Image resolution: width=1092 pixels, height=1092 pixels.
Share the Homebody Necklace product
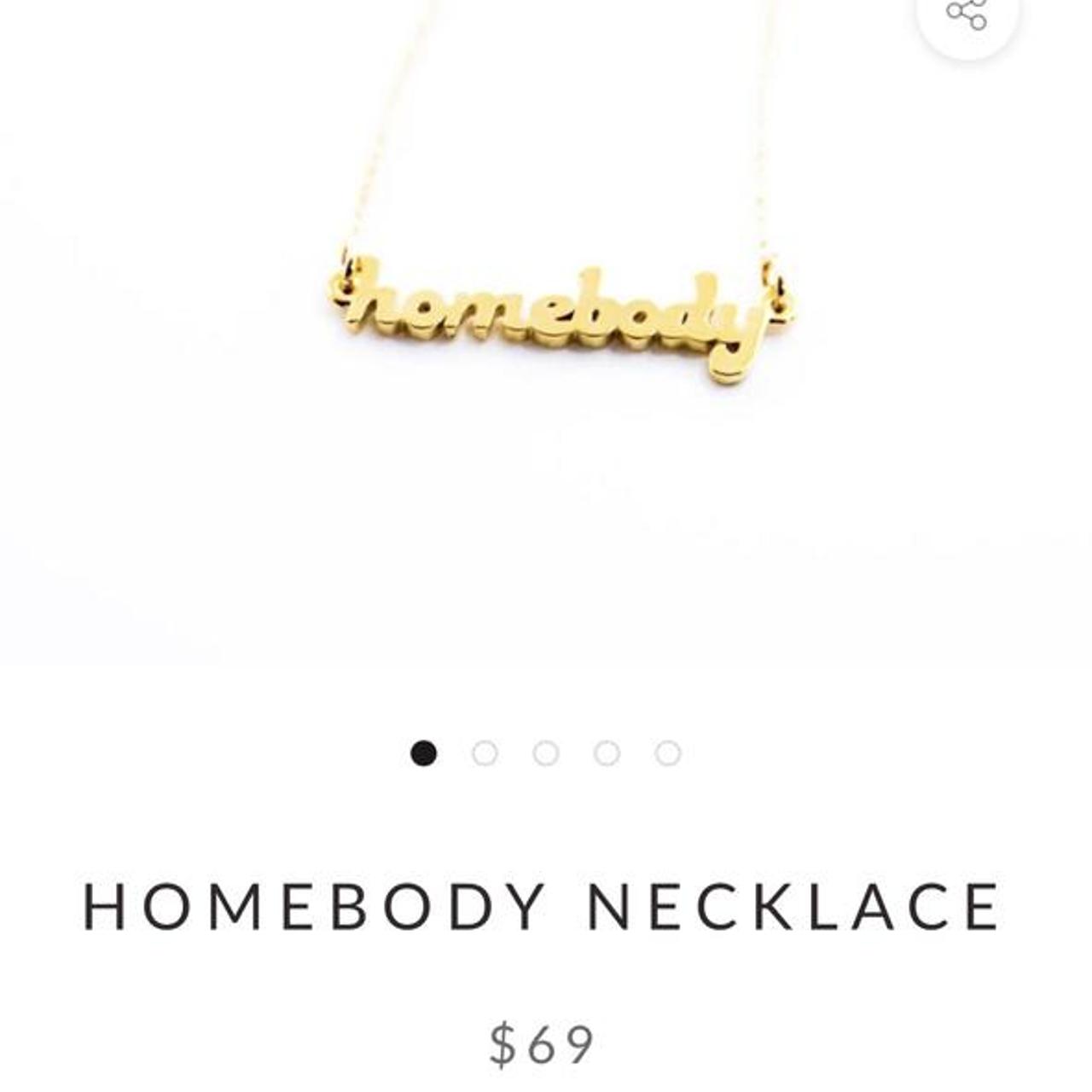click(x=967, y=14)
